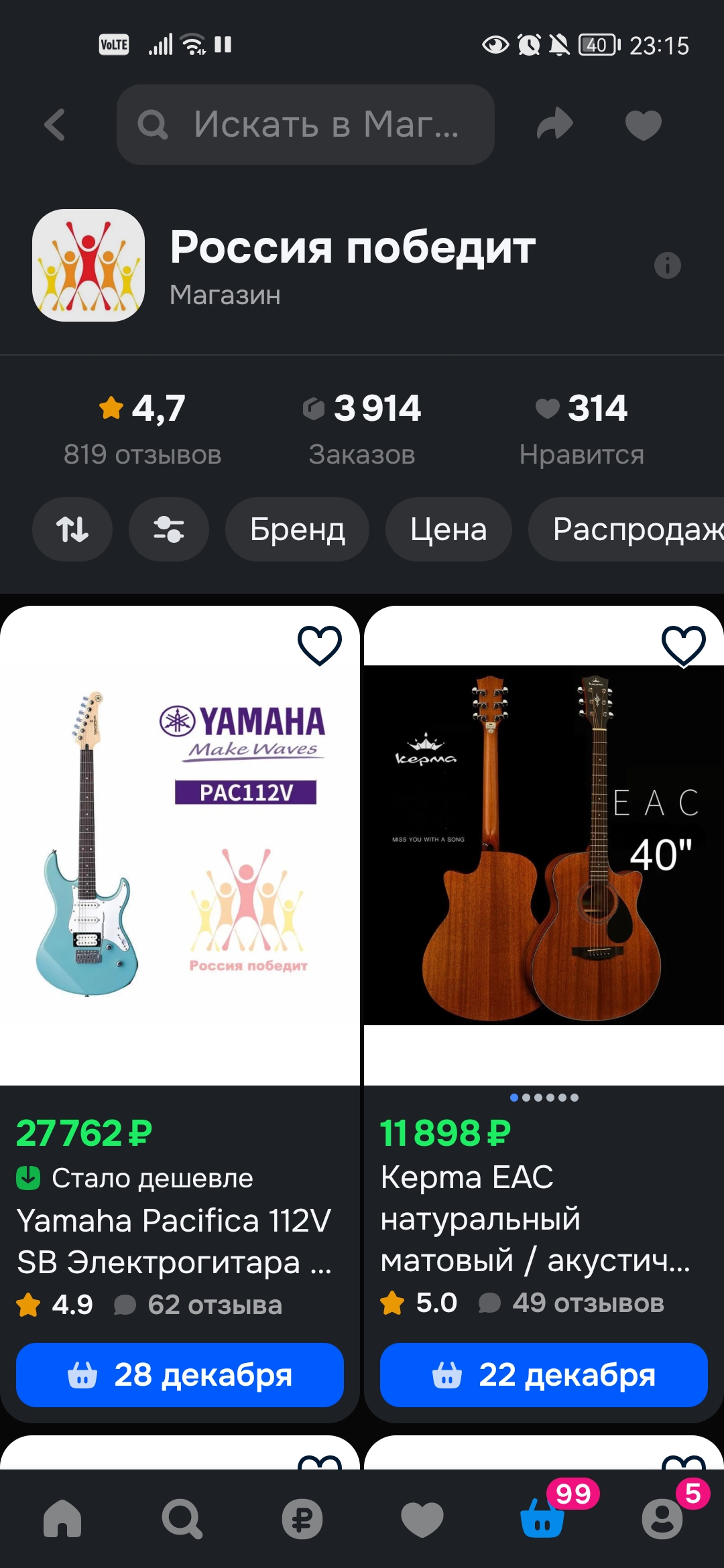Viewport: 724px width, 1568px height.
Task: Select the Бренд filter chip
Action: 297,529
